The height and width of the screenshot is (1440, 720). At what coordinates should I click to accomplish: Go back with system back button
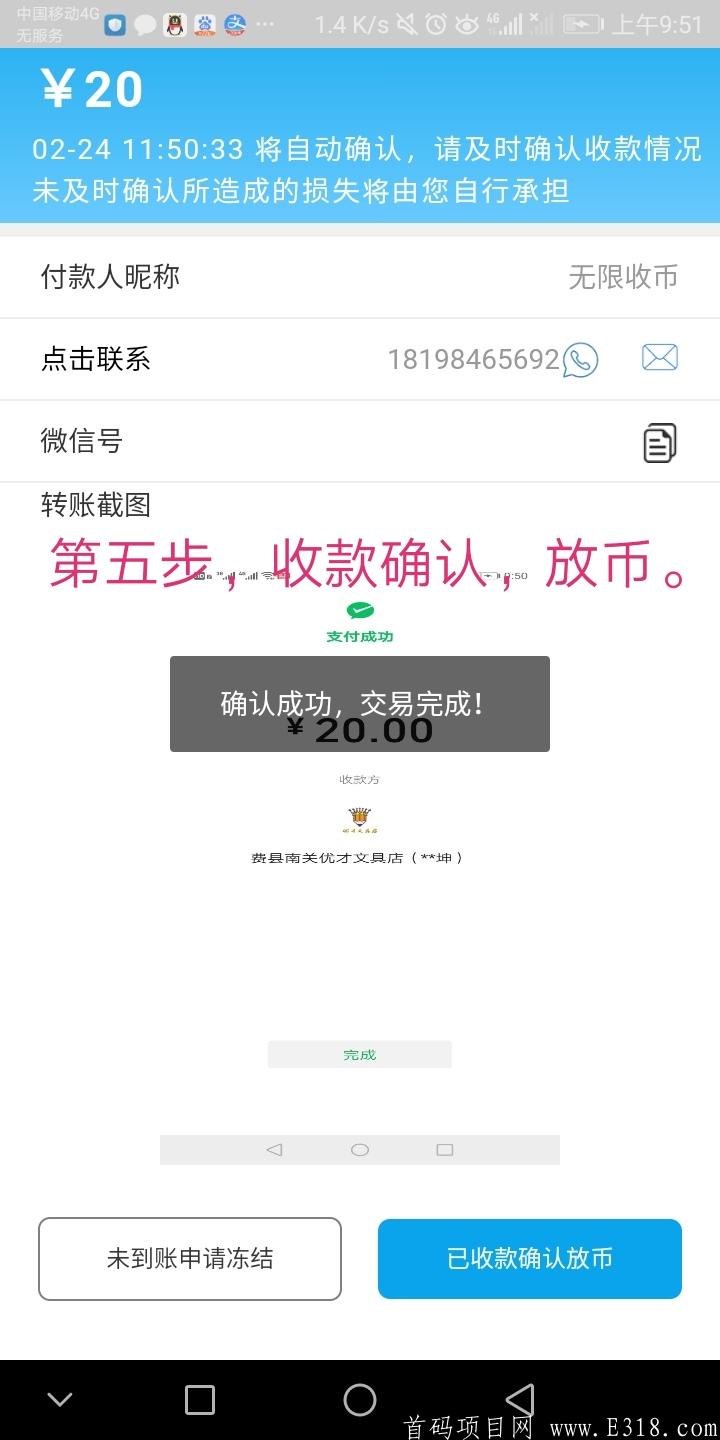tap(520, 1400)
